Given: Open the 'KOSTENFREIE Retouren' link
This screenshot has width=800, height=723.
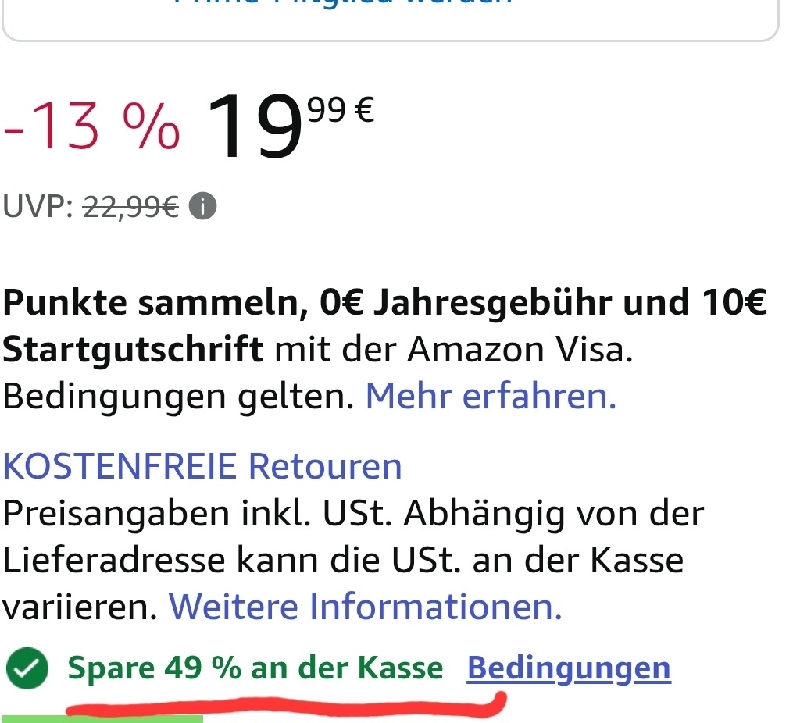Looking at the screenshot, I should tap(202, 466).
